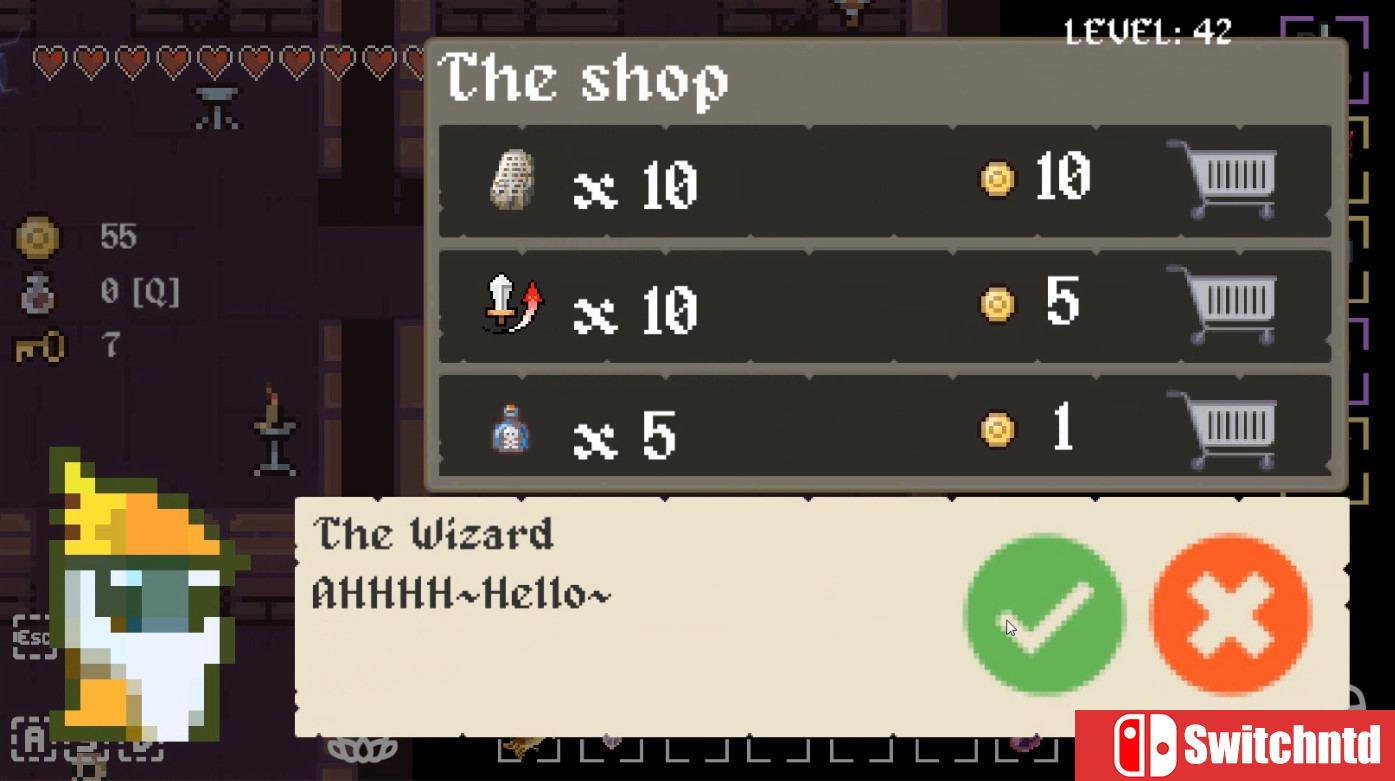Dismiss the wizard dialog with the orange X
This screenshot has height=781, width=1395.
click(x=1231, y=614)
